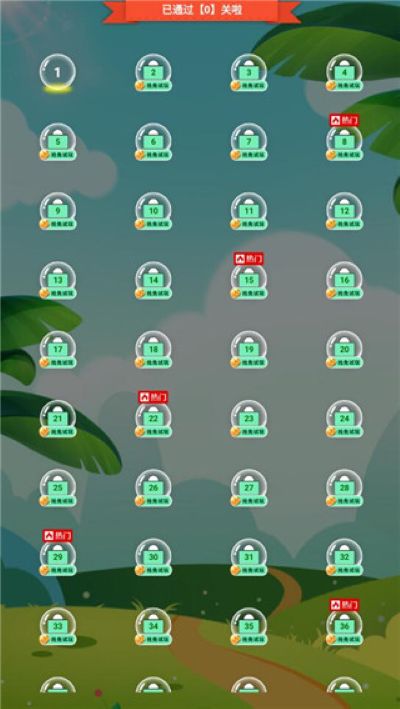Select level 17 bubble
This screenshot has height=709, width=400.
(x=58, y=350)
